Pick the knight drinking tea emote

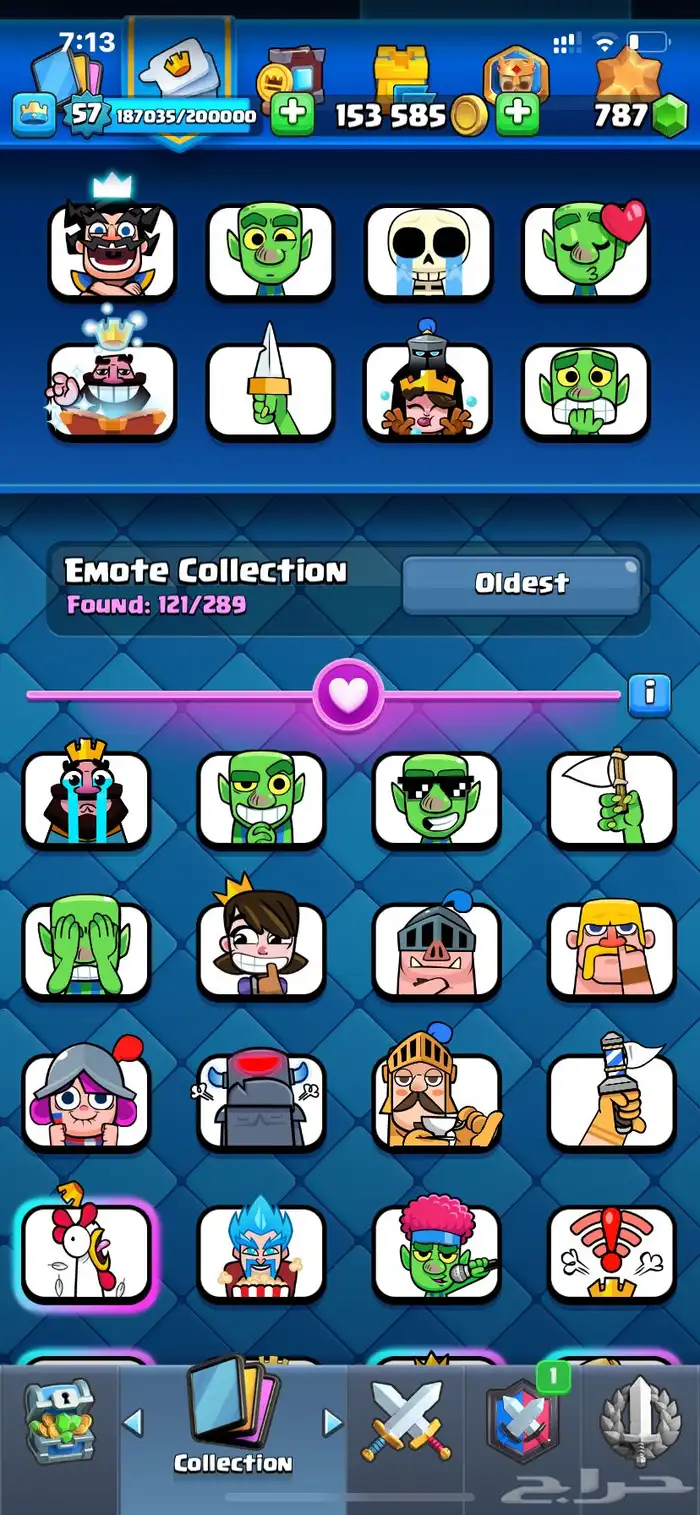tap(436, 1101)
